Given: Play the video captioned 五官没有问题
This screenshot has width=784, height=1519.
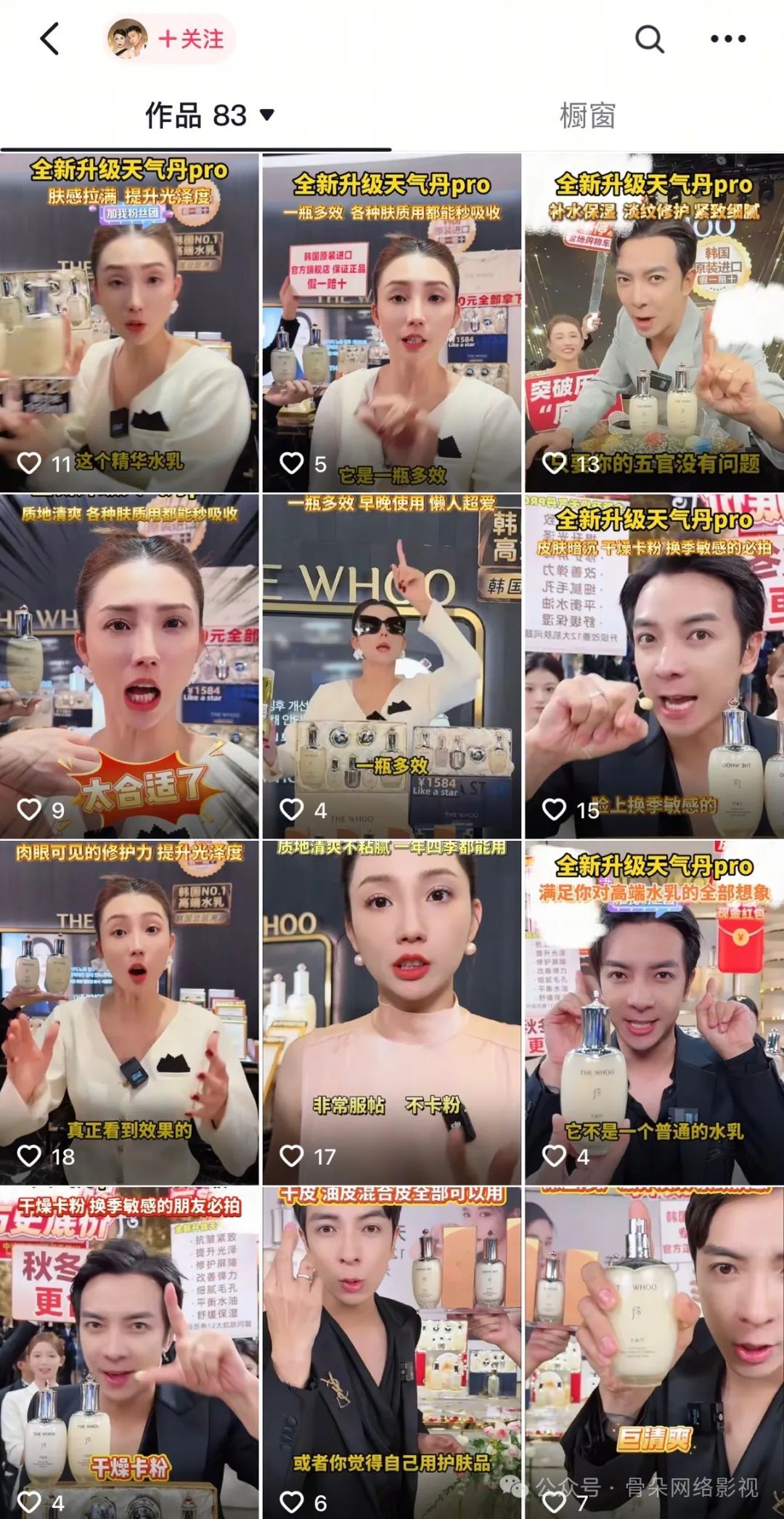Looking at the screenshot, I should pyautogui.click(x=654, y=323).
